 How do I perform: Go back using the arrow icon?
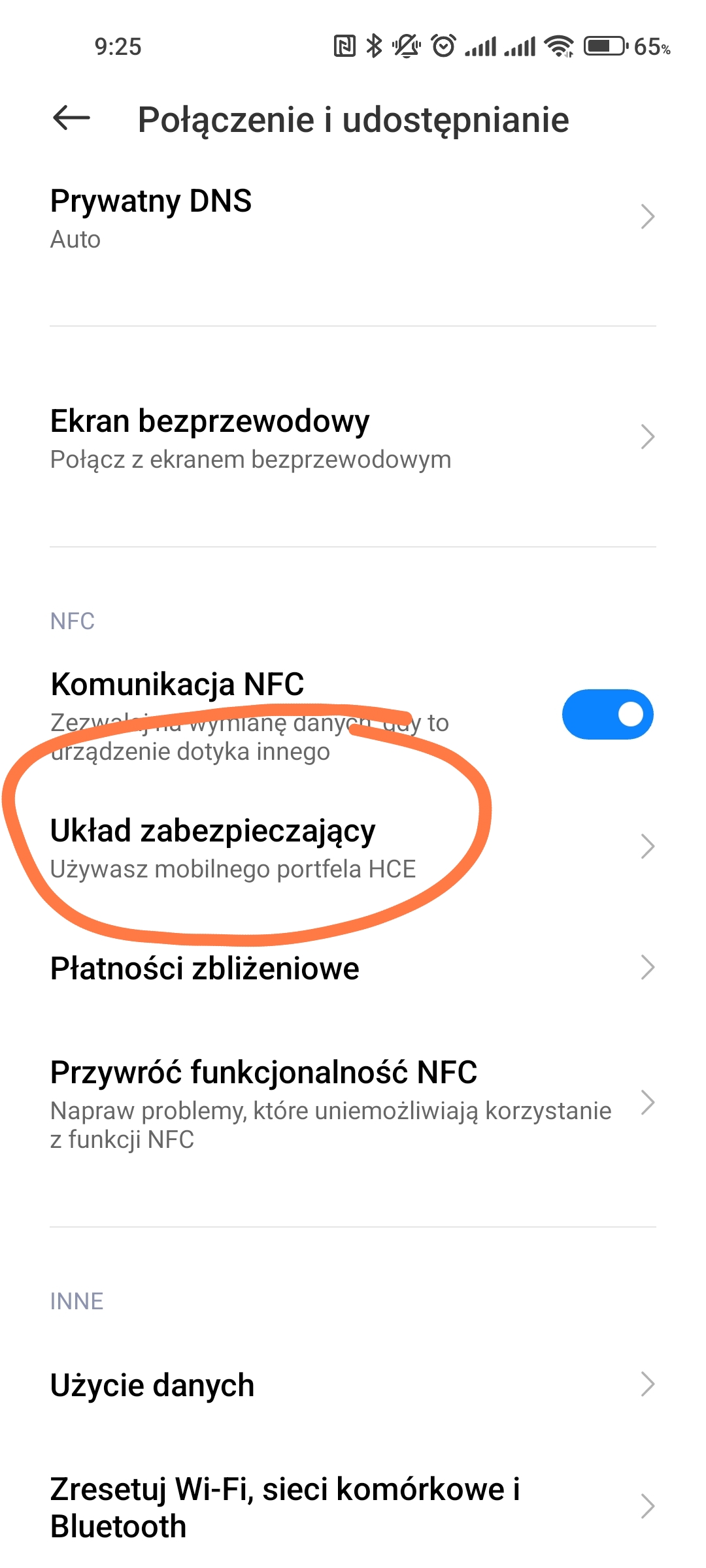(71, 118)
